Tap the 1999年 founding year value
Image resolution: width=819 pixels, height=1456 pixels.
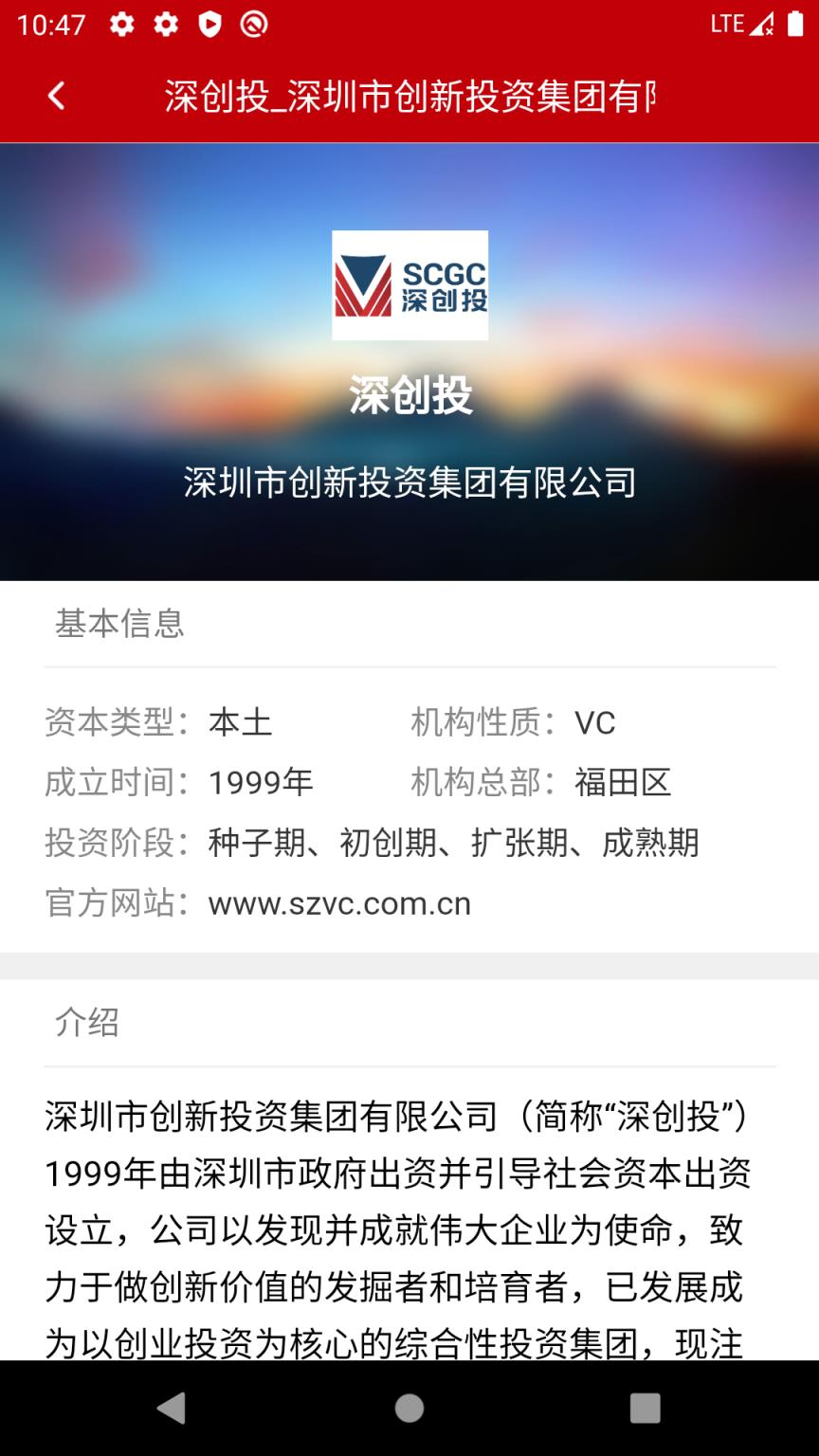tap(261, 783)
